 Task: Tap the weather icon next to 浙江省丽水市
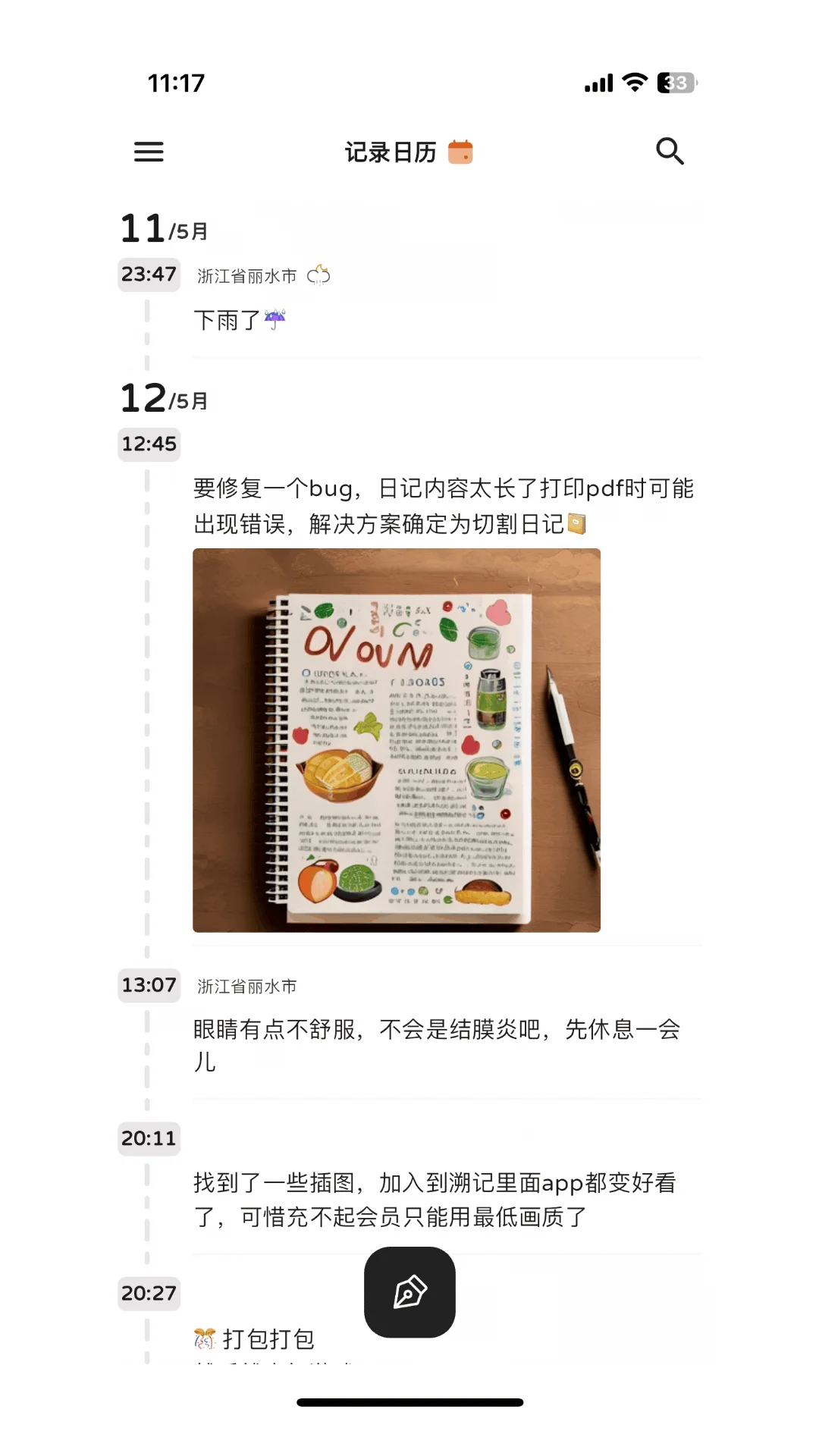point(318,275)
